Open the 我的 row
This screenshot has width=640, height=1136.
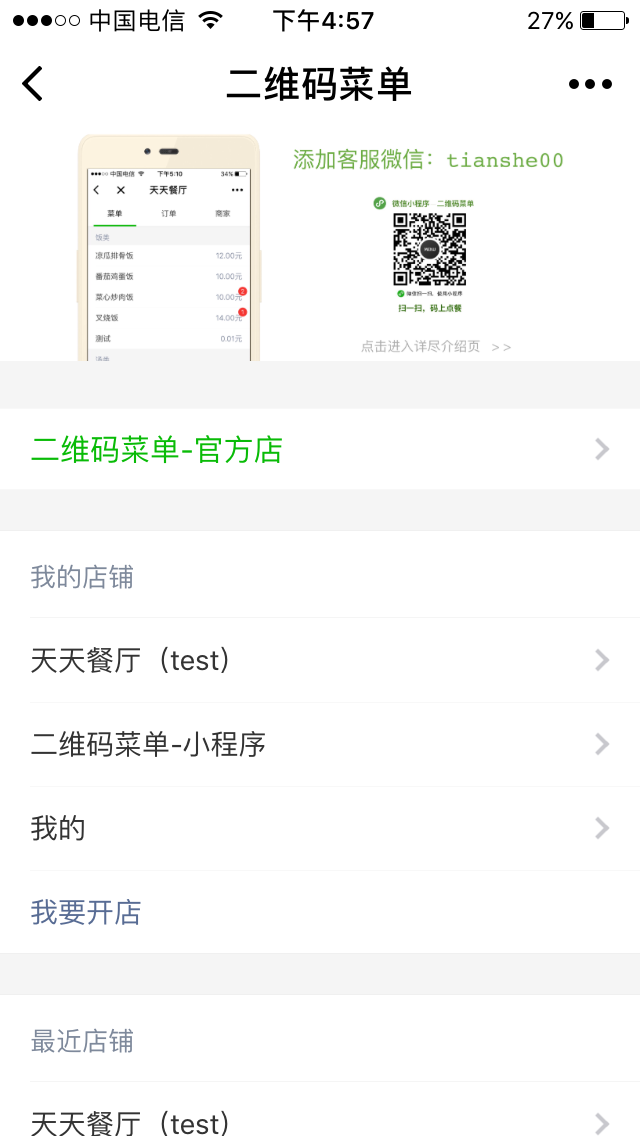320,828
